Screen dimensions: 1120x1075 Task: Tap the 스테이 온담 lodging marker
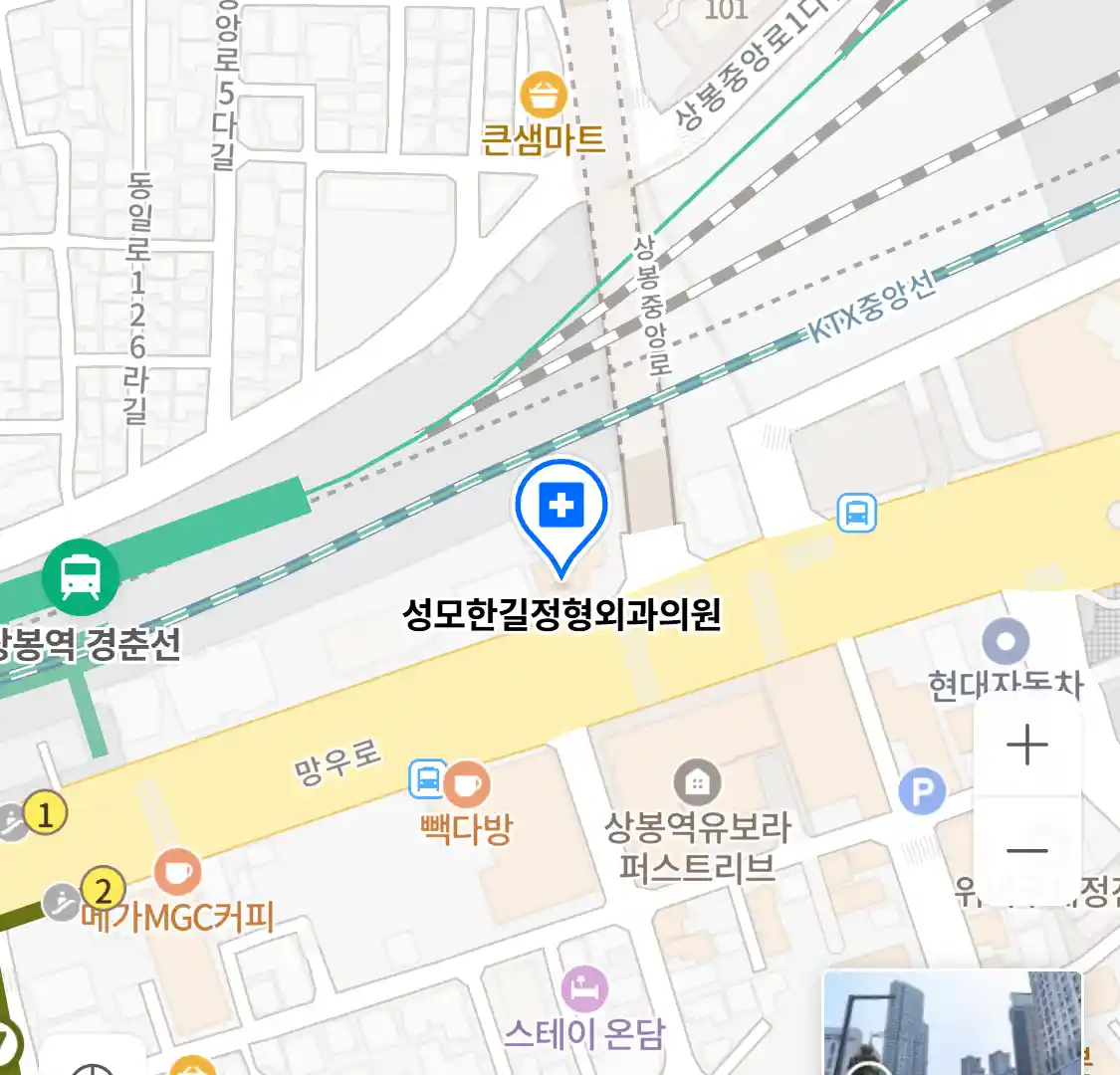pyautogui.click(x=585, y=988)
